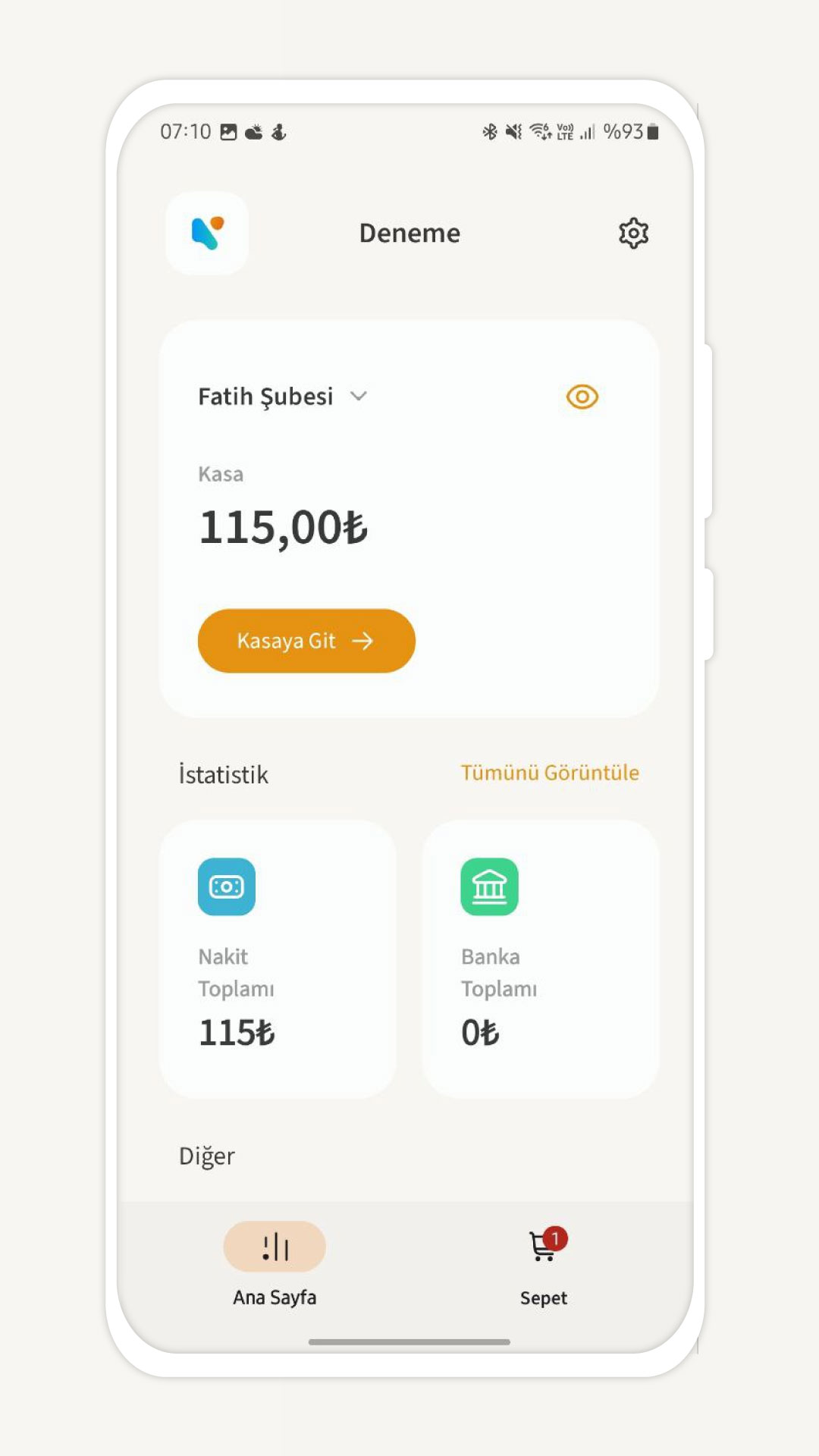Image resolution: width=819 pixels, height=1456 pixels.
Task: Tap the Kasaya Git button
Action: point(306,641)
